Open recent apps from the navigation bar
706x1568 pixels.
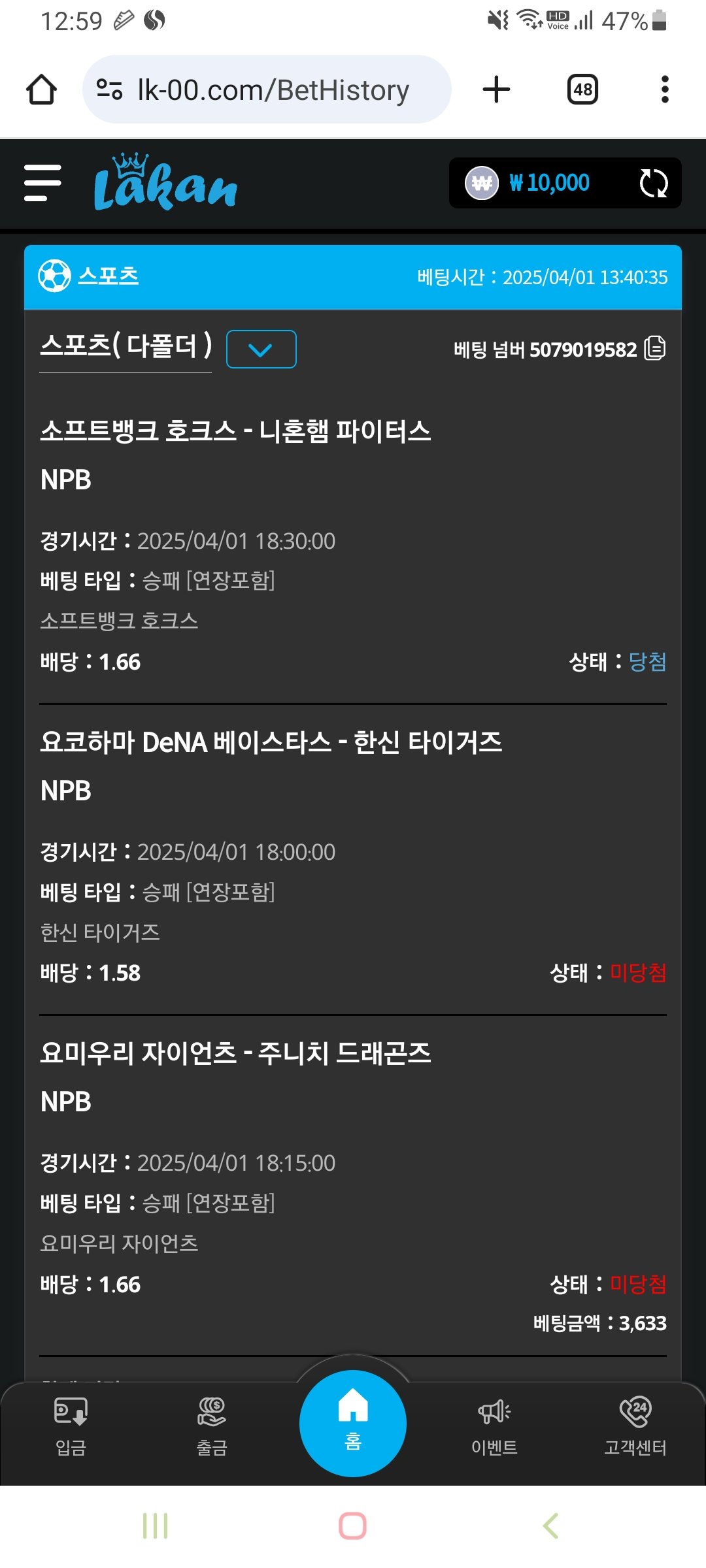point(155,1526)
